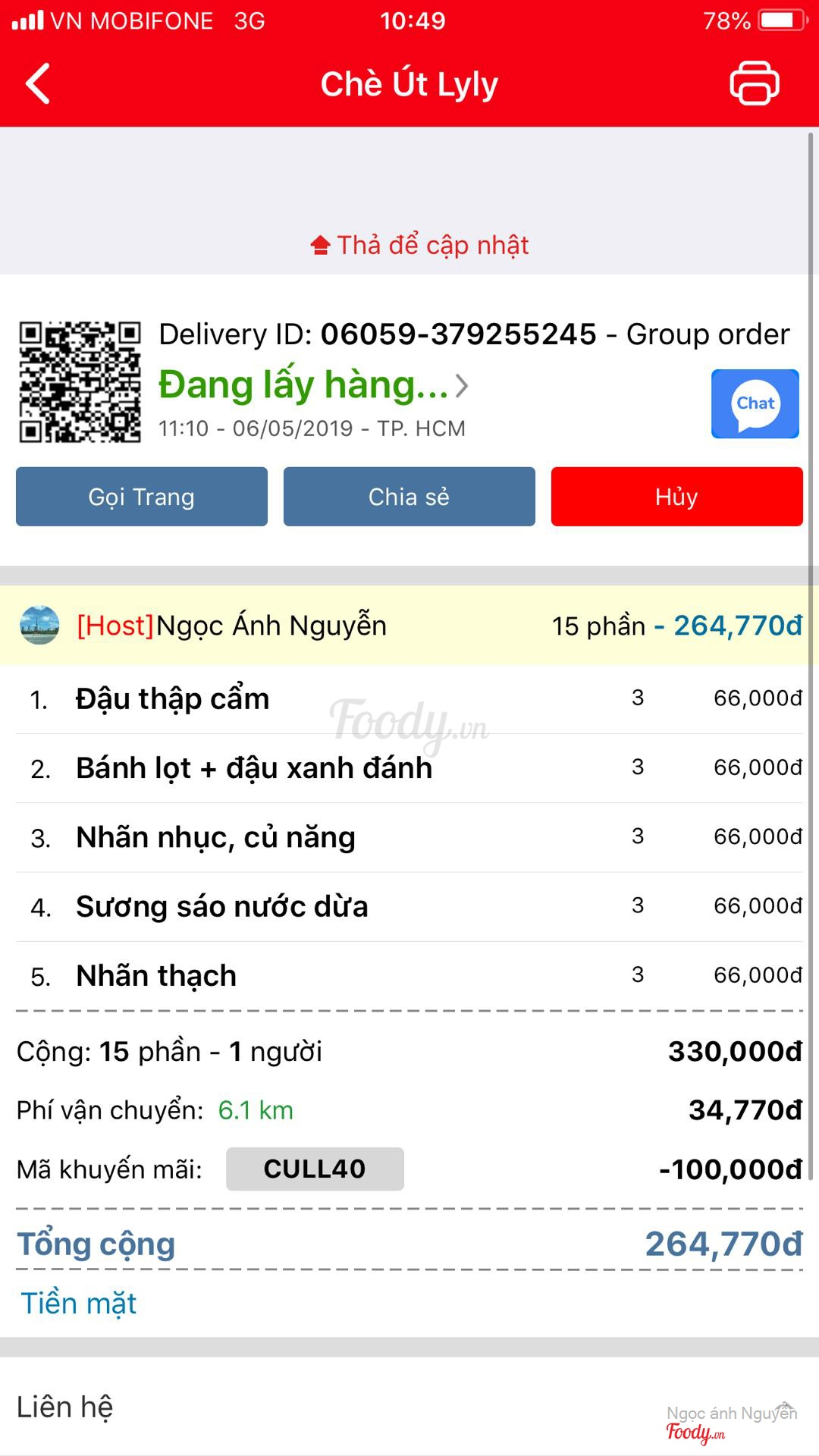Open delivery status Đang lấy hàng
This screenshot has height=1456, width=819.
(312, 385)
